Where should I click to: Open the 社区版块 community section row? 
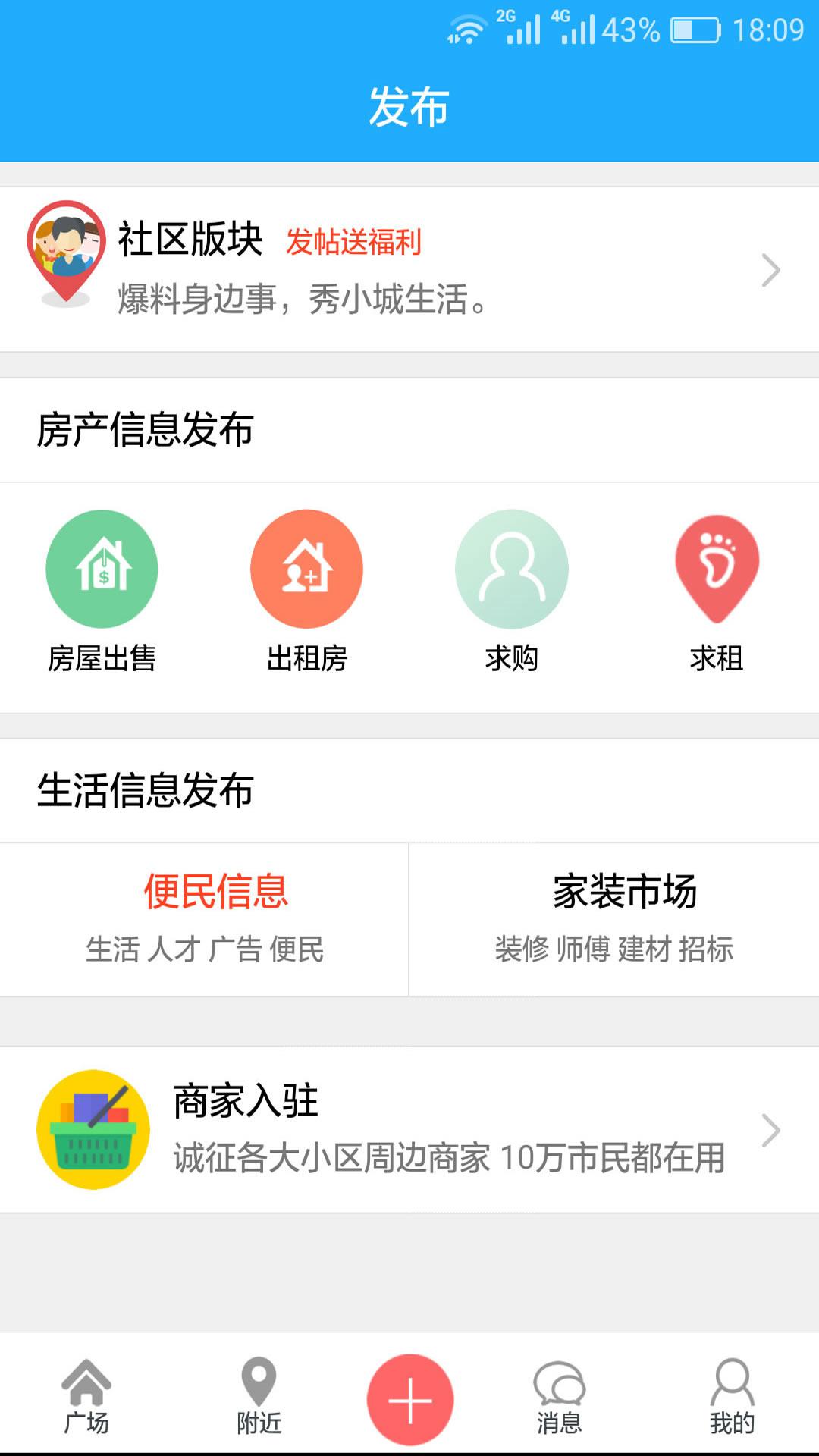click(409, 269)
